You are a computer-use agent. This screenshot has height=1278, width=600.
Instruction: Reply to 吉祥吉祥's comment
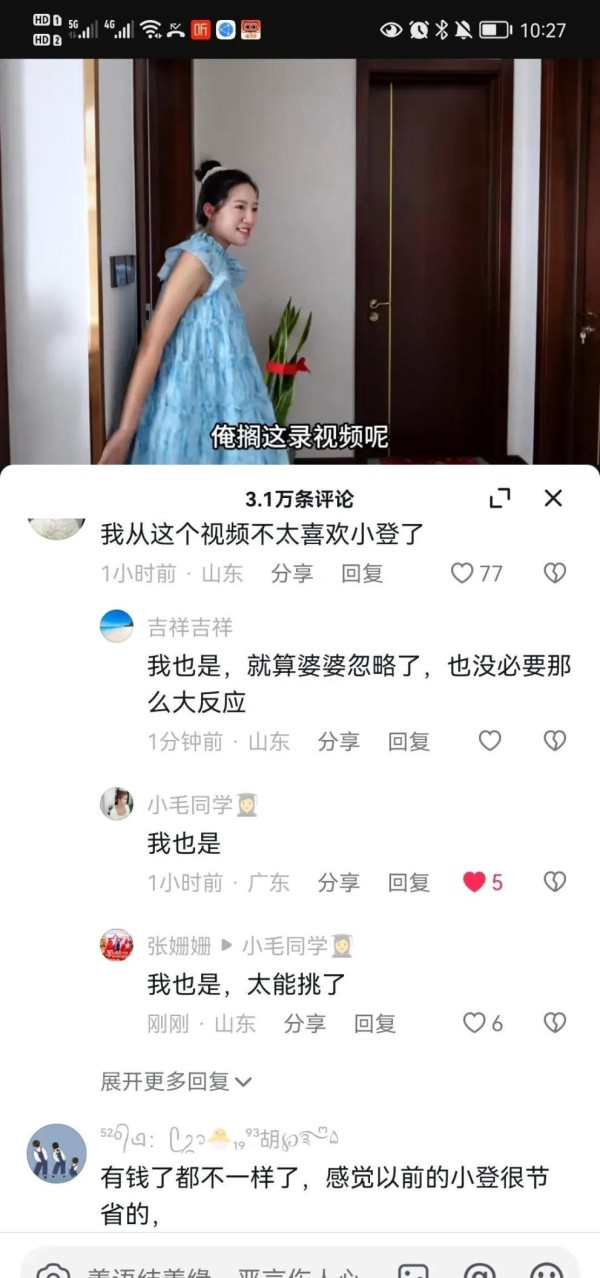click(409, 741)
